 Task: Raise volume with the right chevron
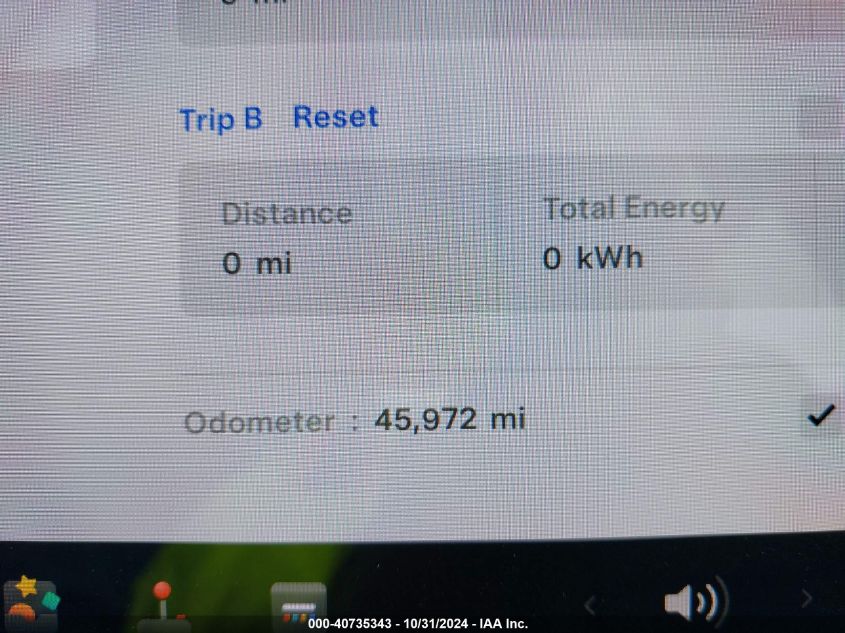tap(807, 600)
